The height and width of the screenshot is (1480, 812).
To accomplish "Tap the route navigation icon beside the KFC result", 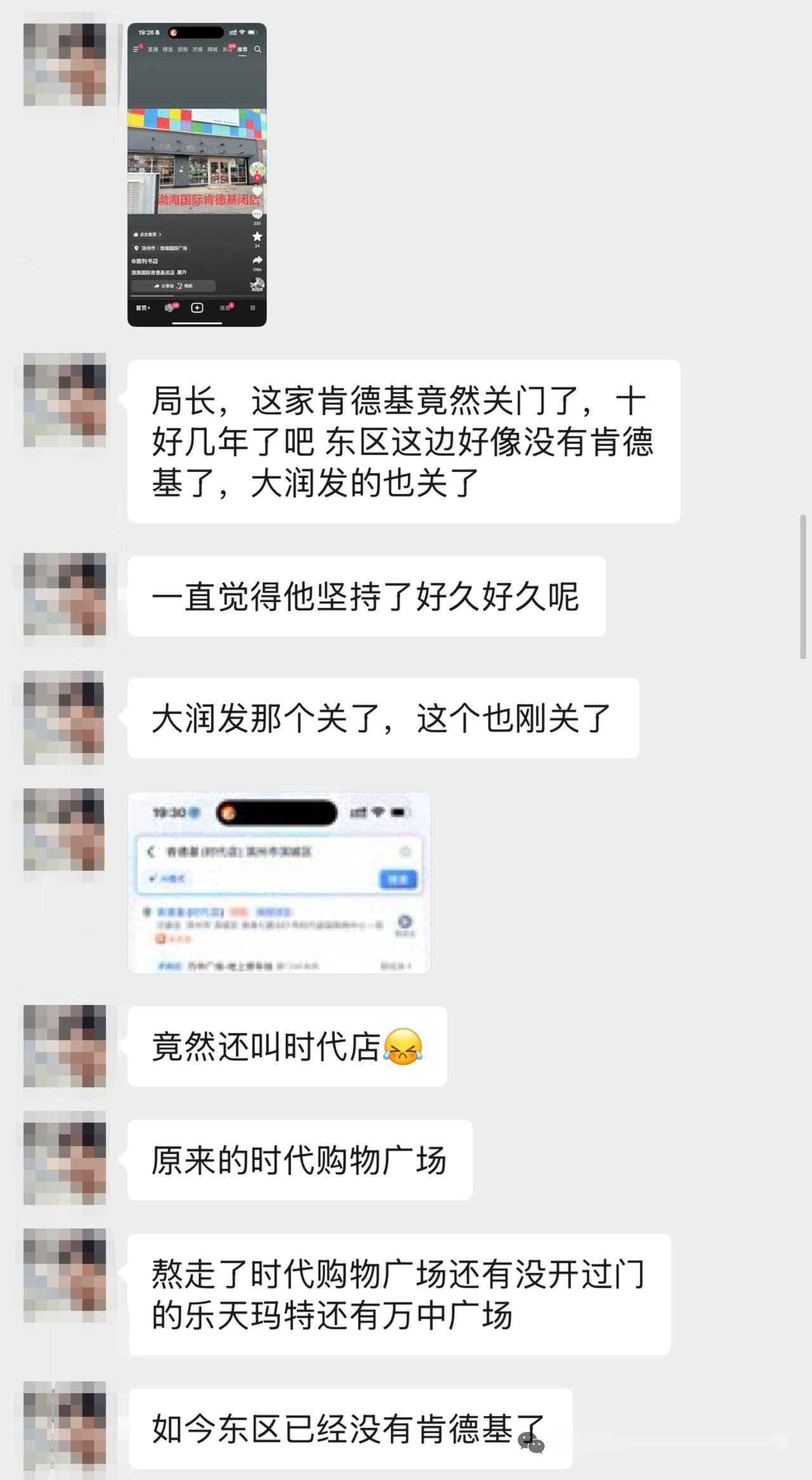I will (404, 922).
